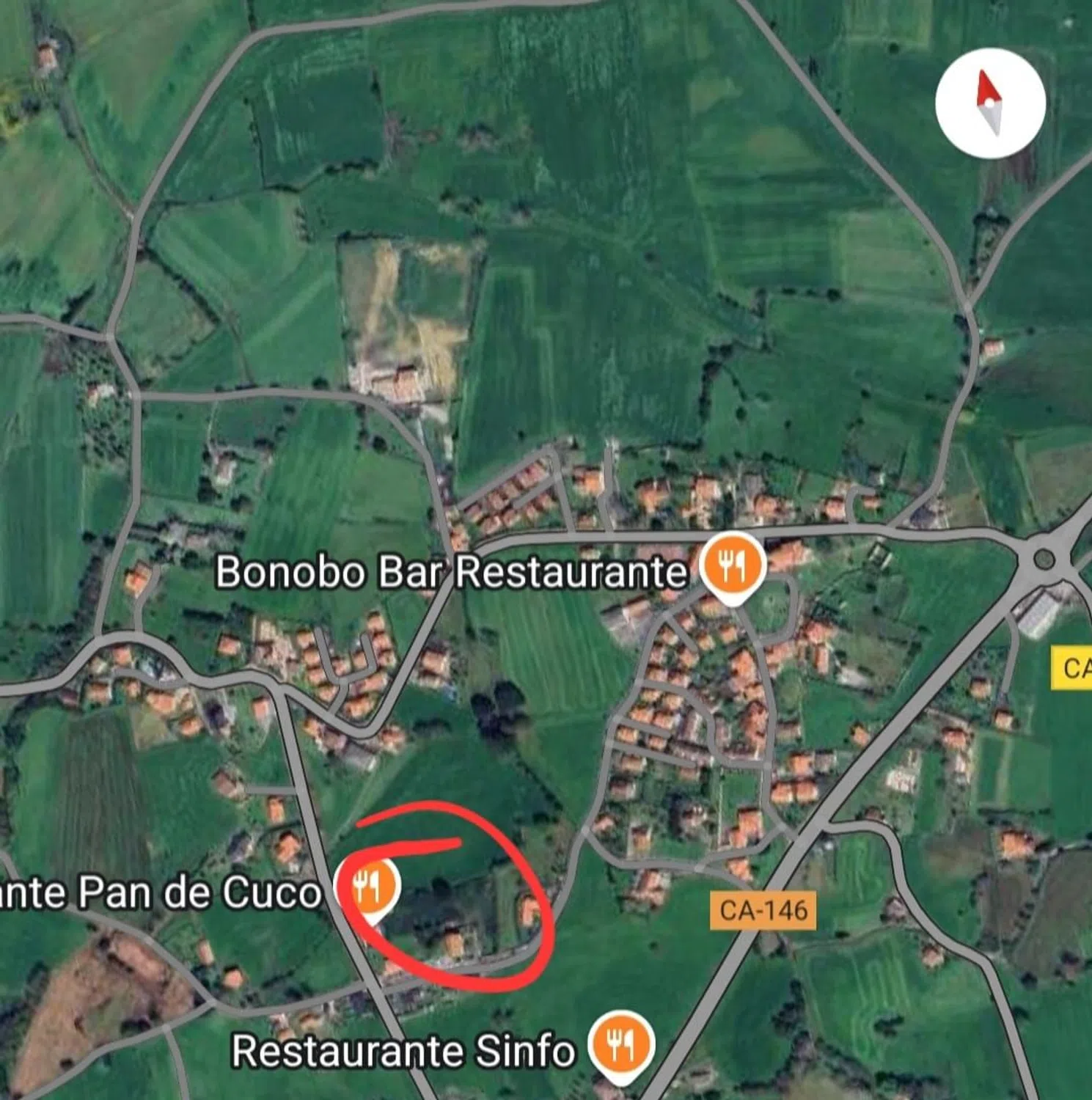Image resolution: width=1092 pixels, height=1100 pixels.
Task: Tap the compass to reset map orientation
Action: click(990, 103)
